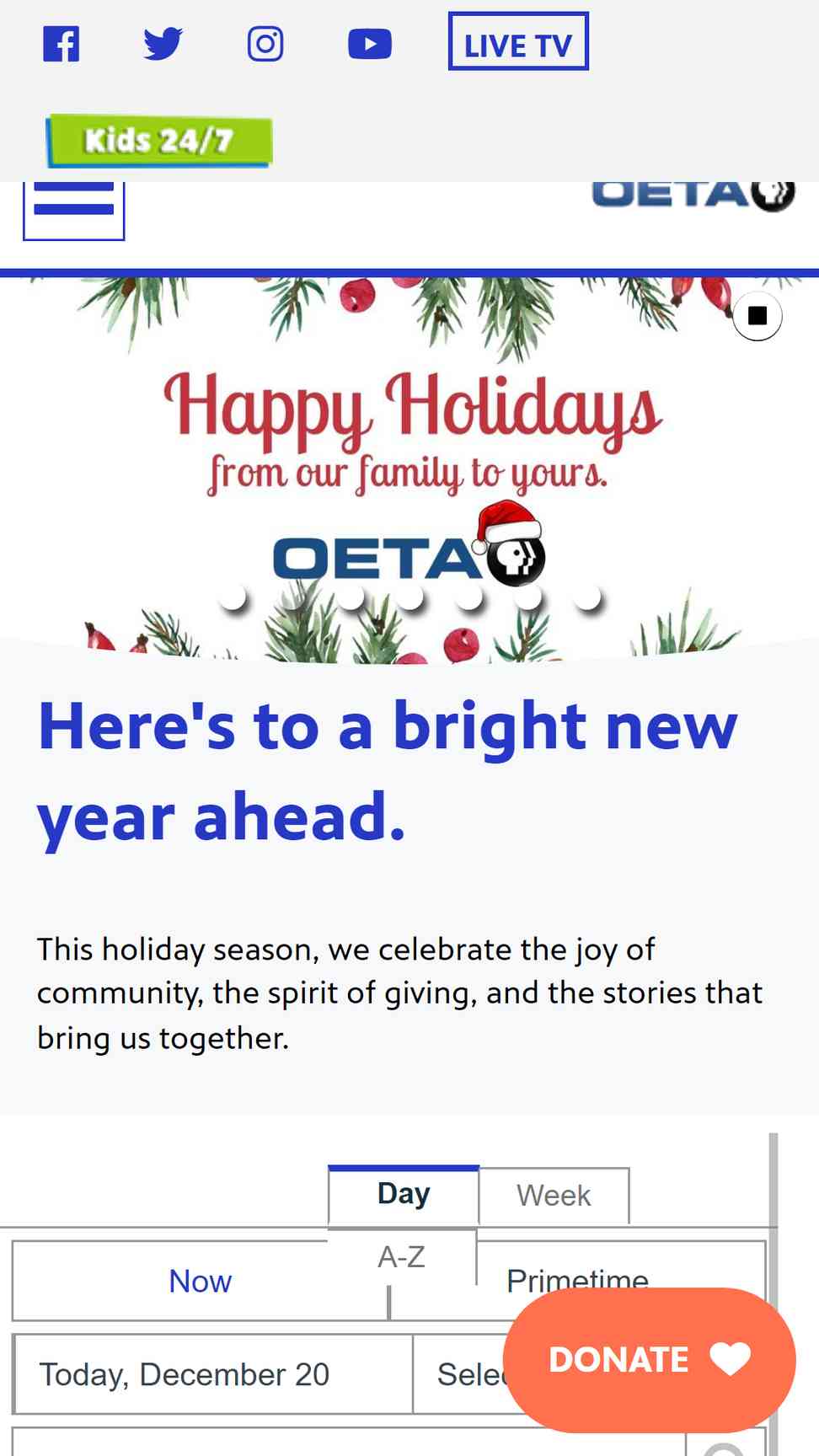Jump to the last banner slide dot
The image size is (819, 1456).
click(x=587, y=597)
